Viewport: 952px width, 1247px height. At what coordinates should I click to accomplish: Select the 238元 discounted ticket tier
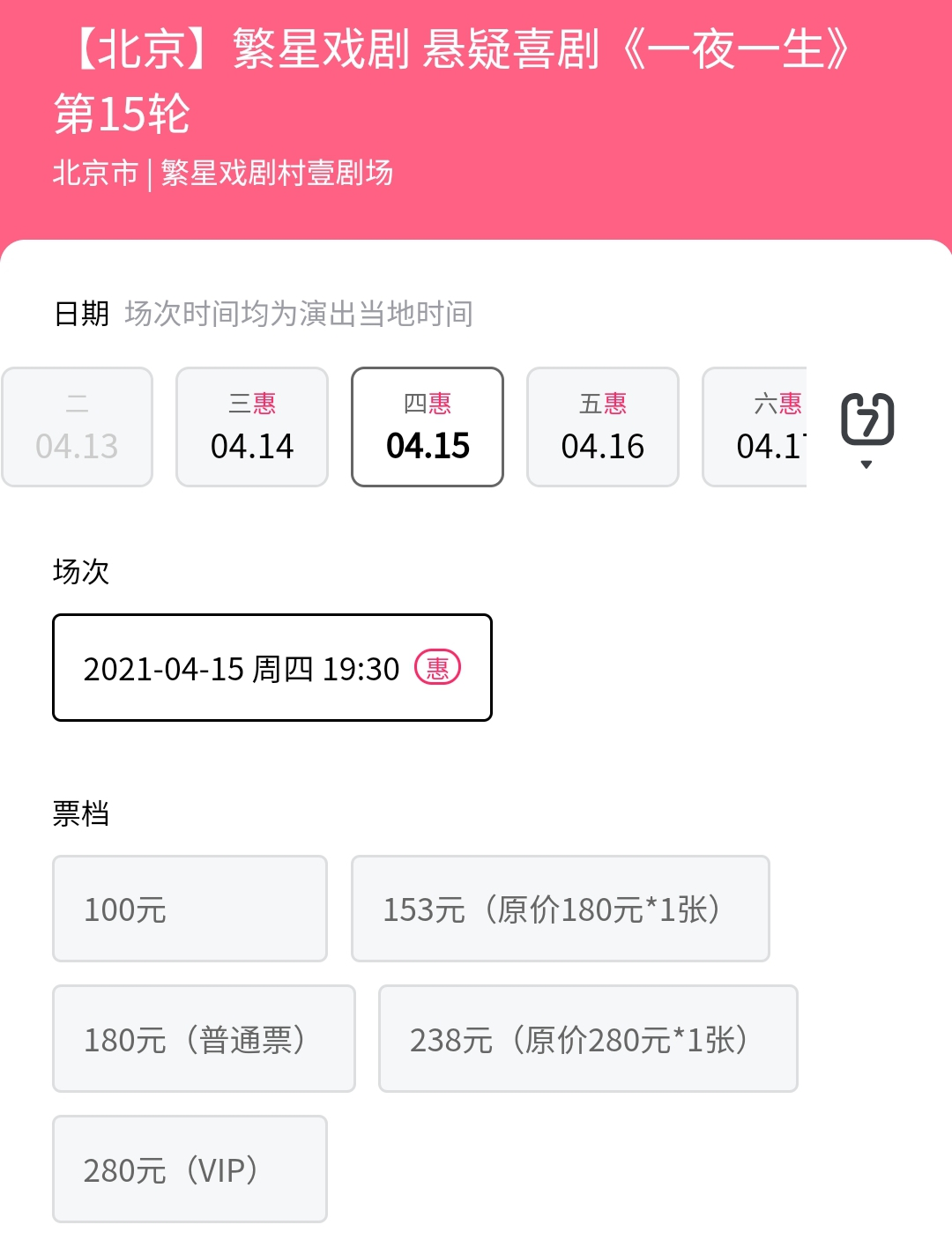coord(586,1038)
